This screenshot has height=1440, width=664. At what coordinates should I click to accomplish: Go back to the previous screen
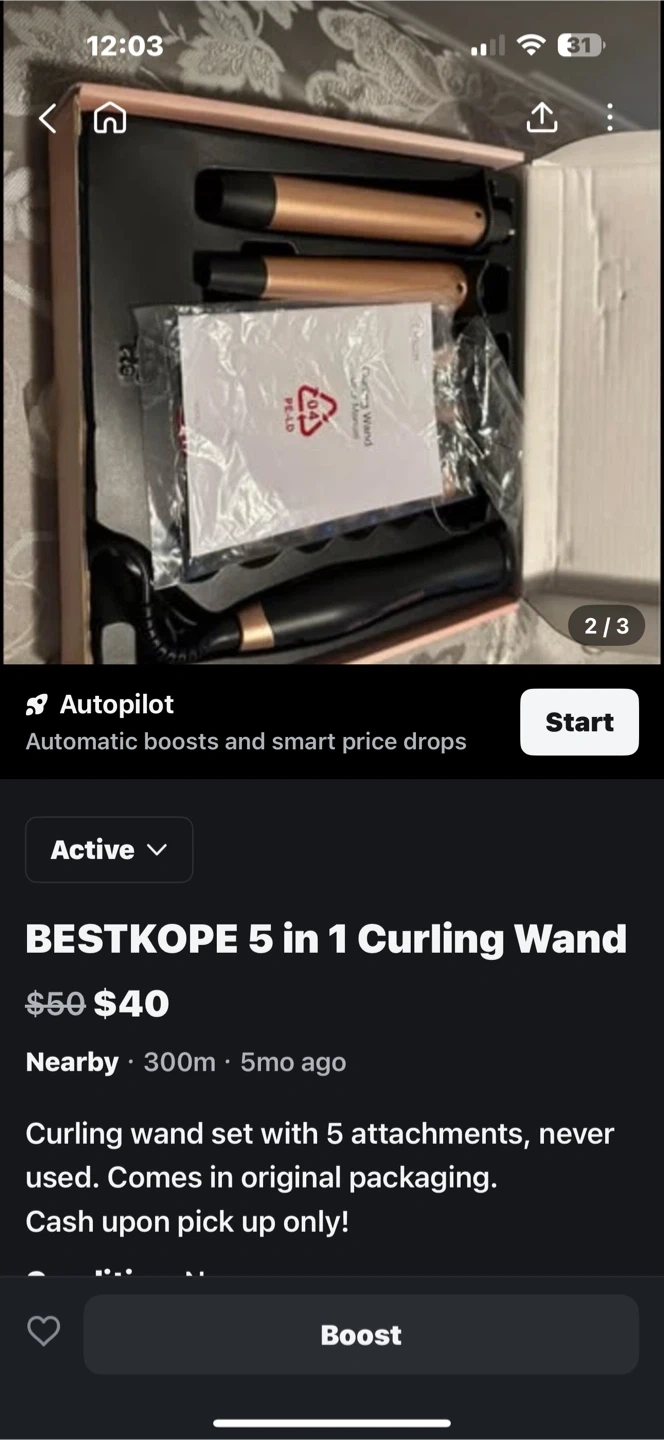47,119
